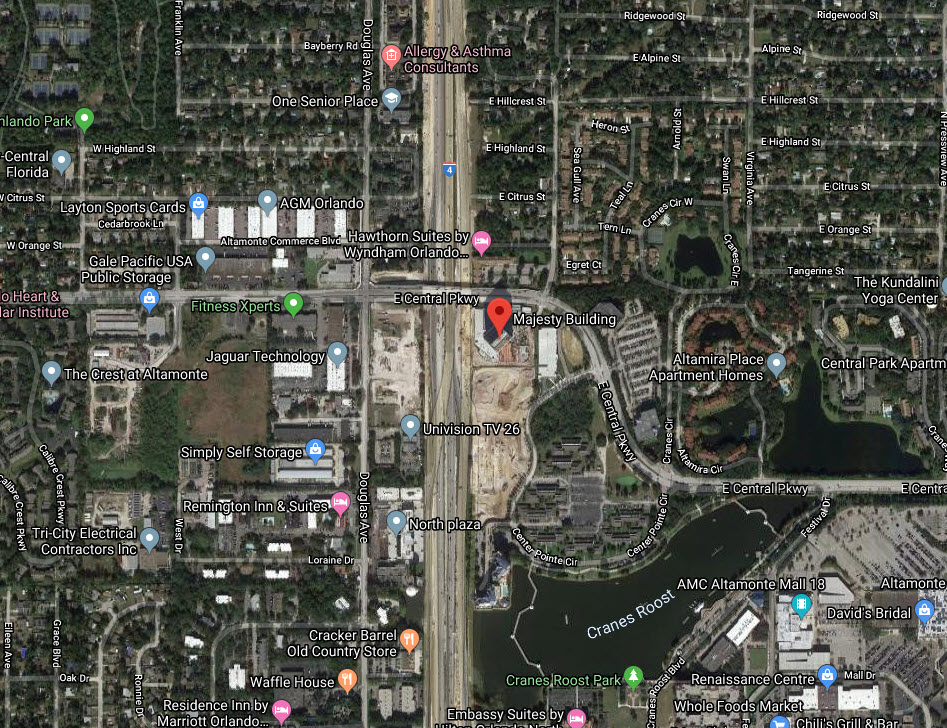Open AMC Altamonte Mall 18 marker
Image resolution: width=947 pixels, height=728 pixels.
pos(801,604)
